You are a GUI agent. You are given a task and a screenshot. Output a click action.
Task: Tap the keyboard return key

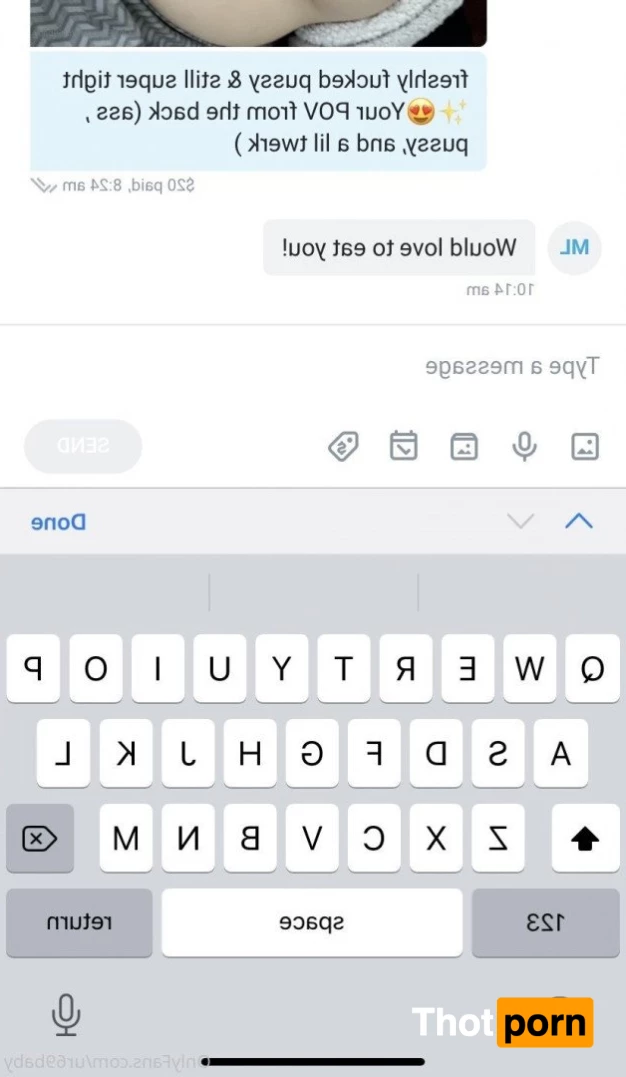(x=79, y=923)
